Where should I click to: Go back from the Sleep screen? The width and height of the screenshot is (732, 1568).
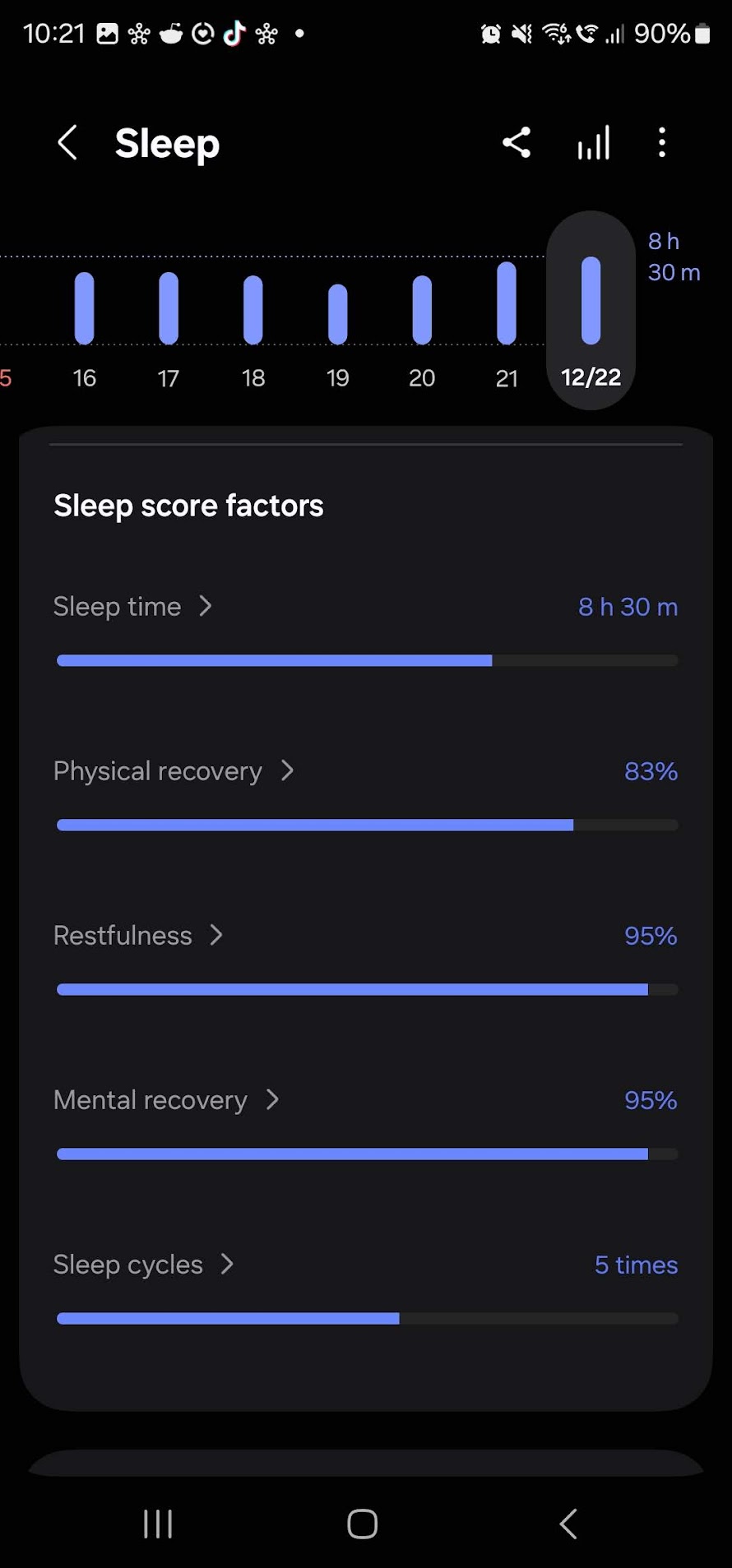tap(67, 143)
